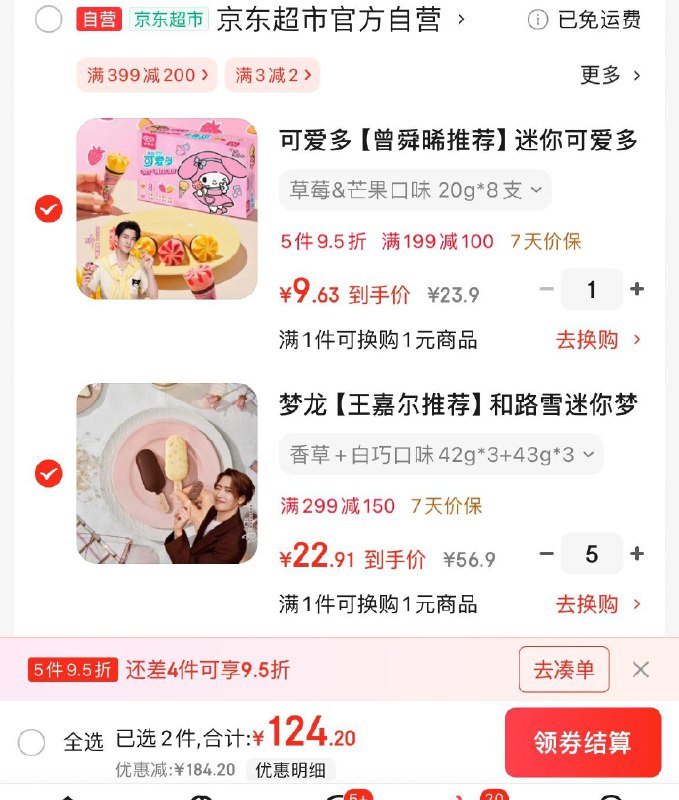Image resolution: width=679 pixels, height=800 pixels.
Task: Open the 可爱多 product image
Action: point(167,209)
